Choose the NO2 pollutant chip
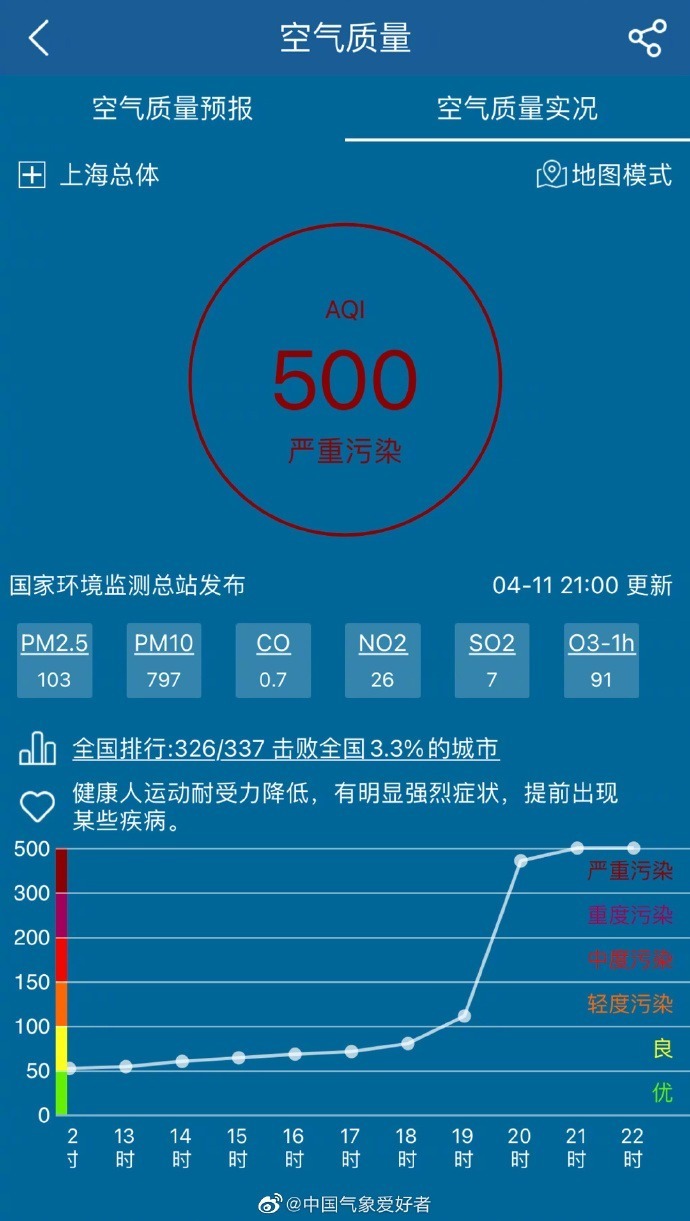 point(383,660)
